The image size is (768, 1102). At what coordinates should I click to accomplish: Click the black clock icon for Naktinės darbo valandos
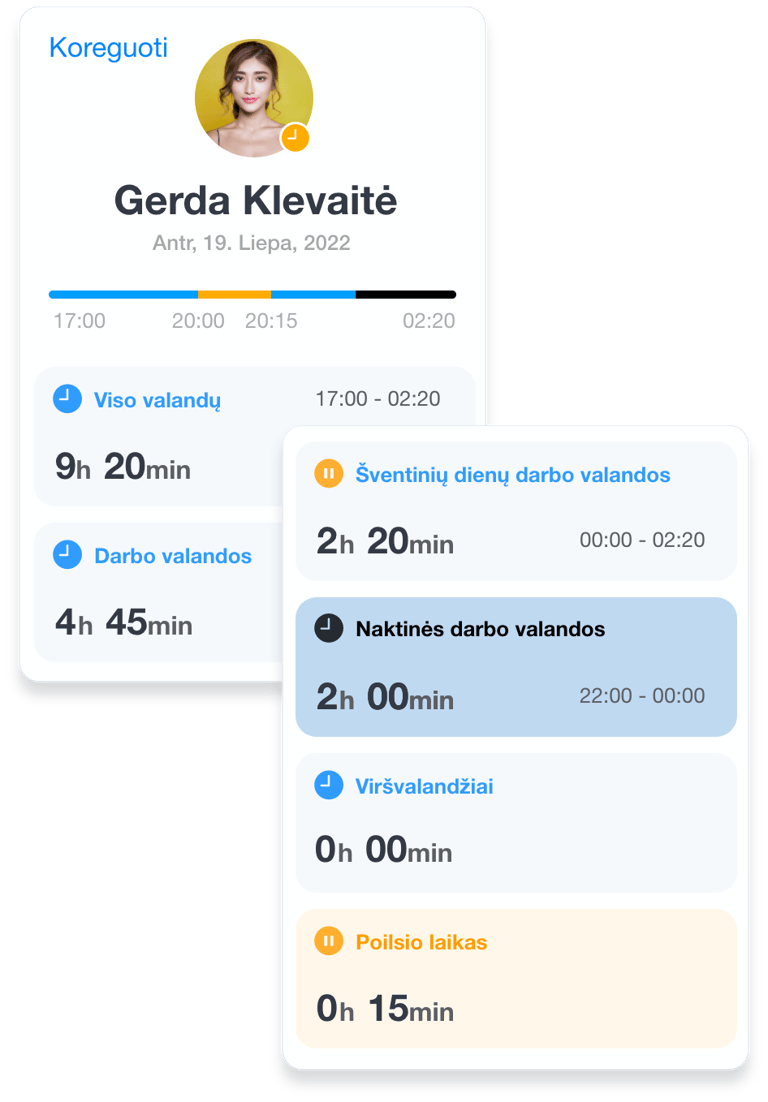[327, 628]
